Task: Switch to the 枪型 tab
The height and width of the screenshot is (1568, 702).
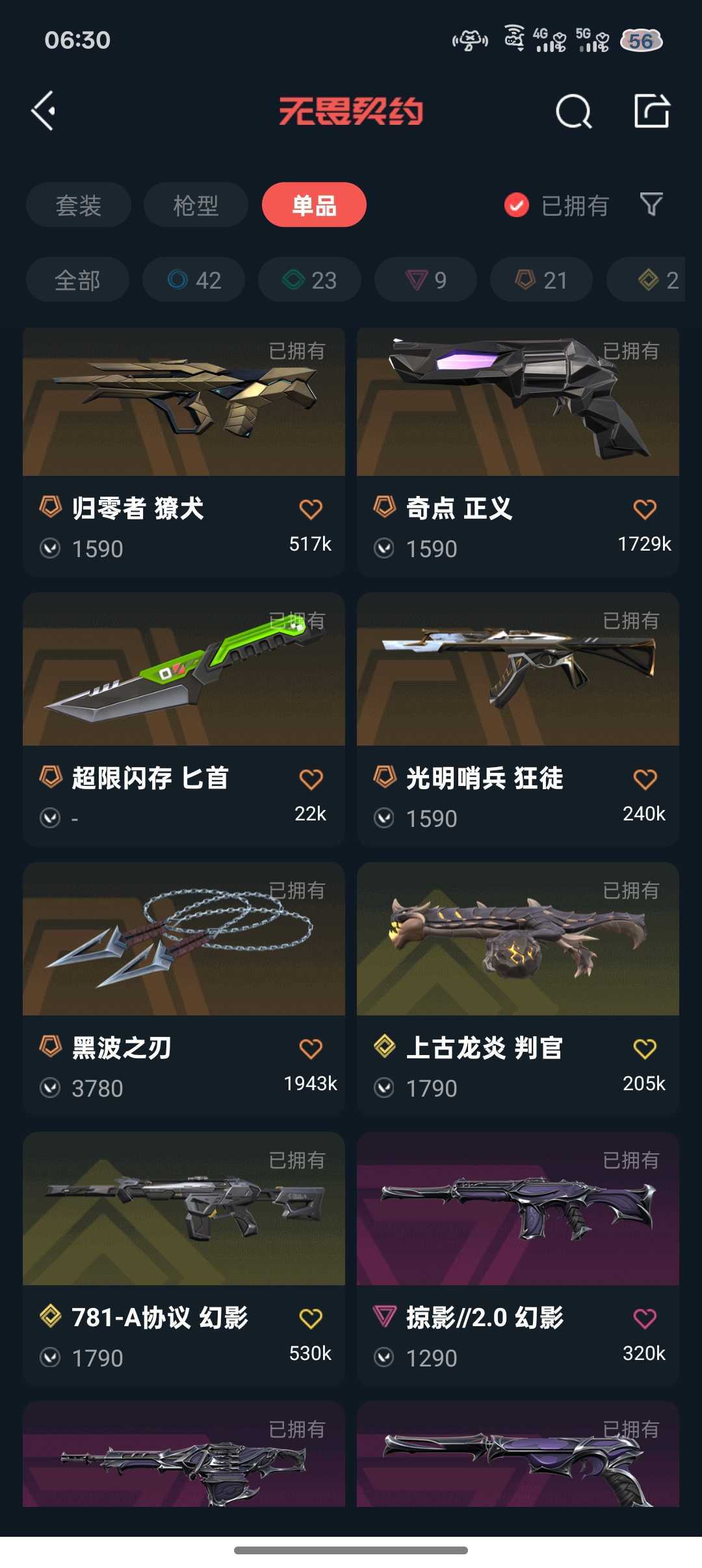Action: pos(195,205)
